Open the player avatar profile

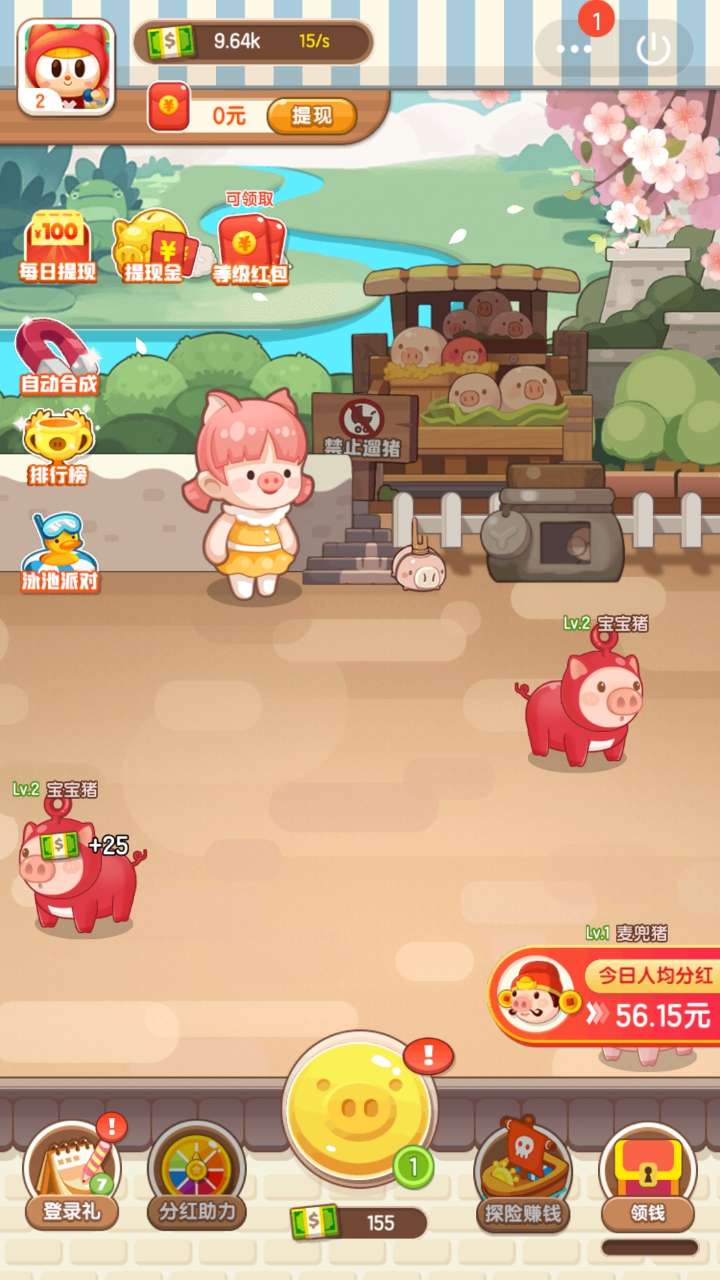[x=66, y=69]
